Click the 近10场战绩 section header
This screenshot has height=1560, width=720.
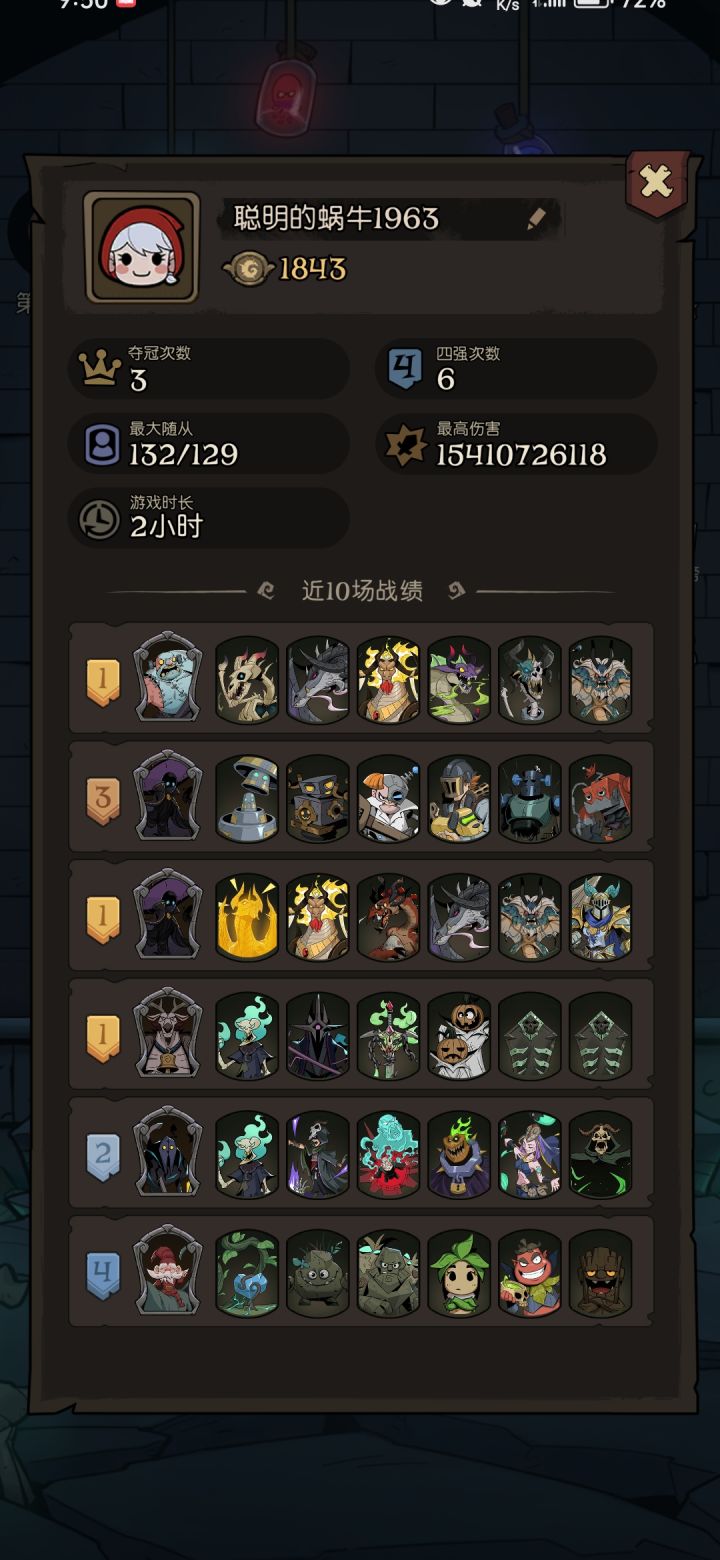coord(360,591)
